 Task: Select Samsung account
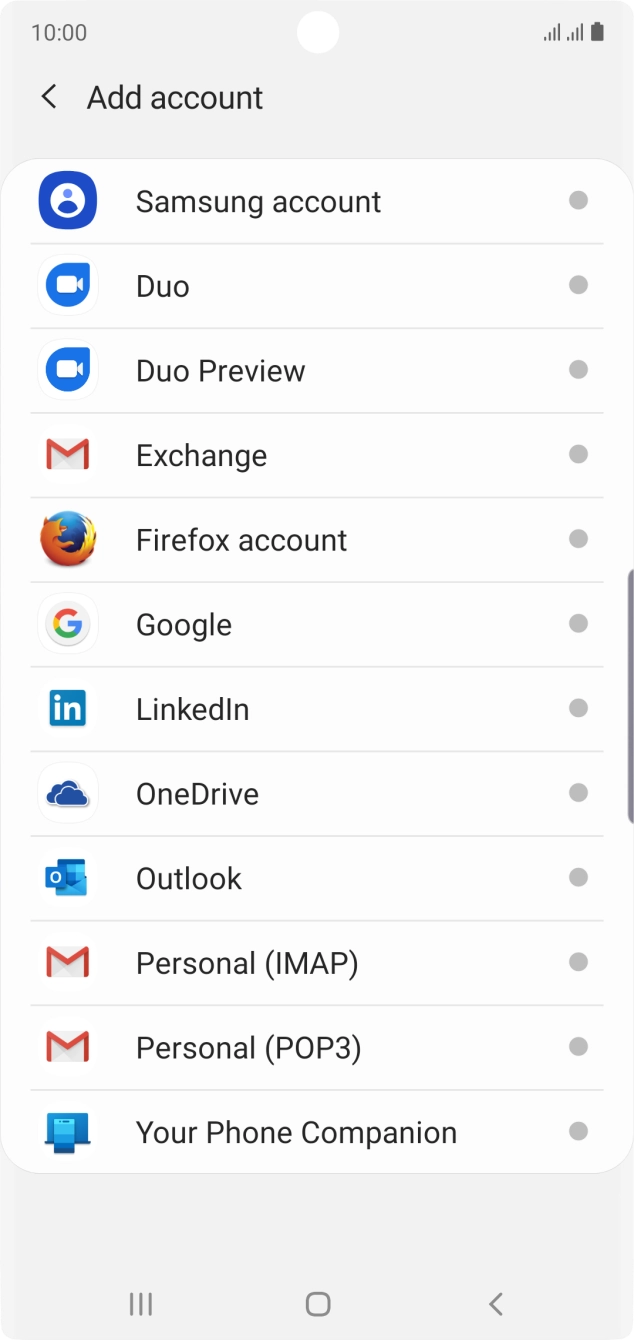click(x=317, y=201)
